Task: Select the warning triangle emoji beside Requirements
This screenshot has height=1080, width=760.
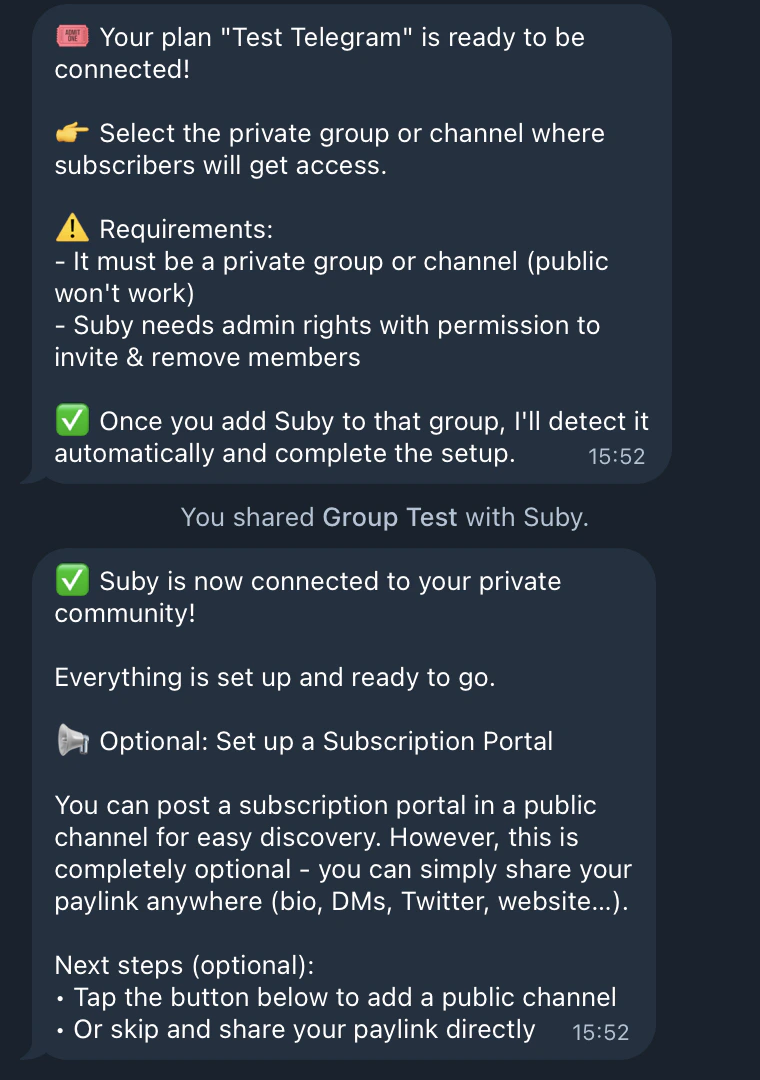Action: click(71, 228)
